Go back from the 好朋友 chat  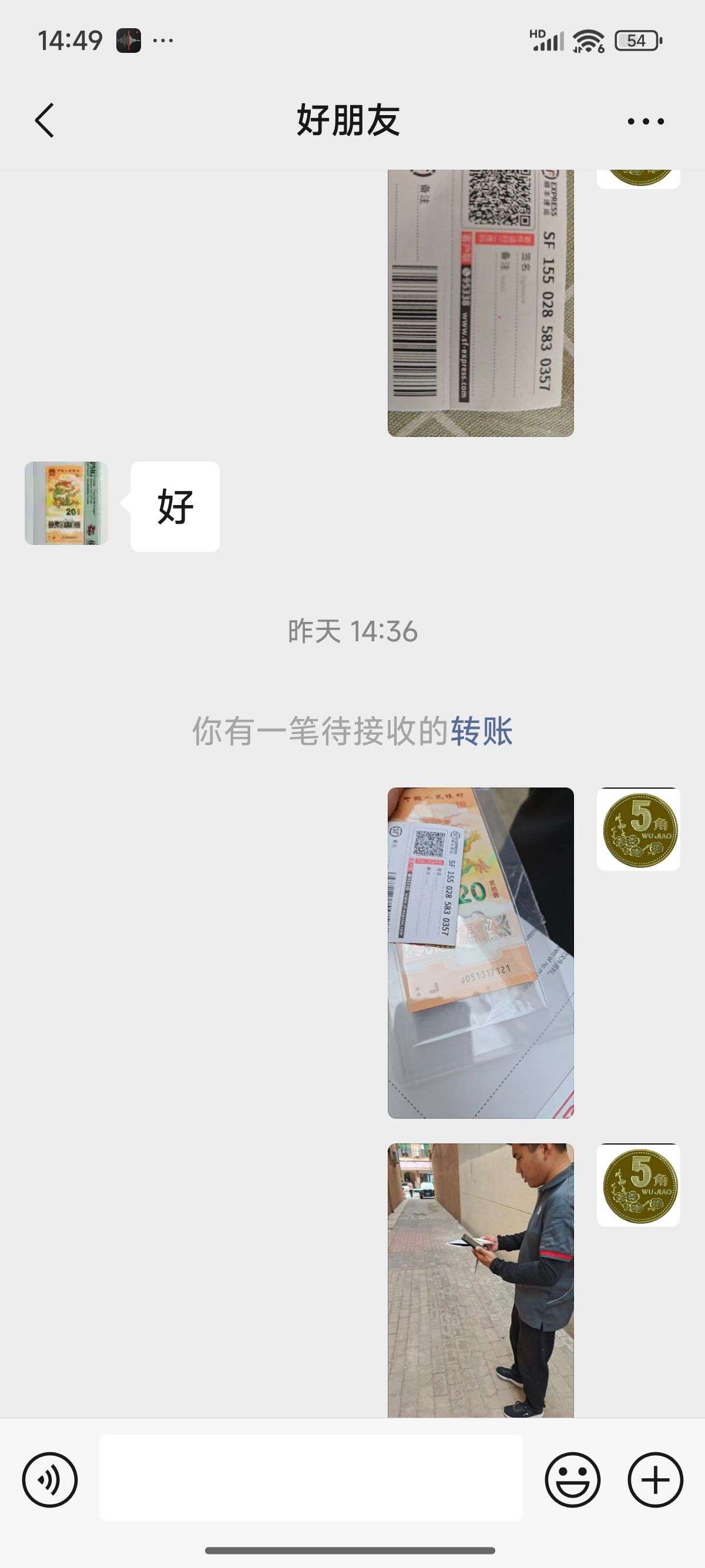click(x=45, y=120)
